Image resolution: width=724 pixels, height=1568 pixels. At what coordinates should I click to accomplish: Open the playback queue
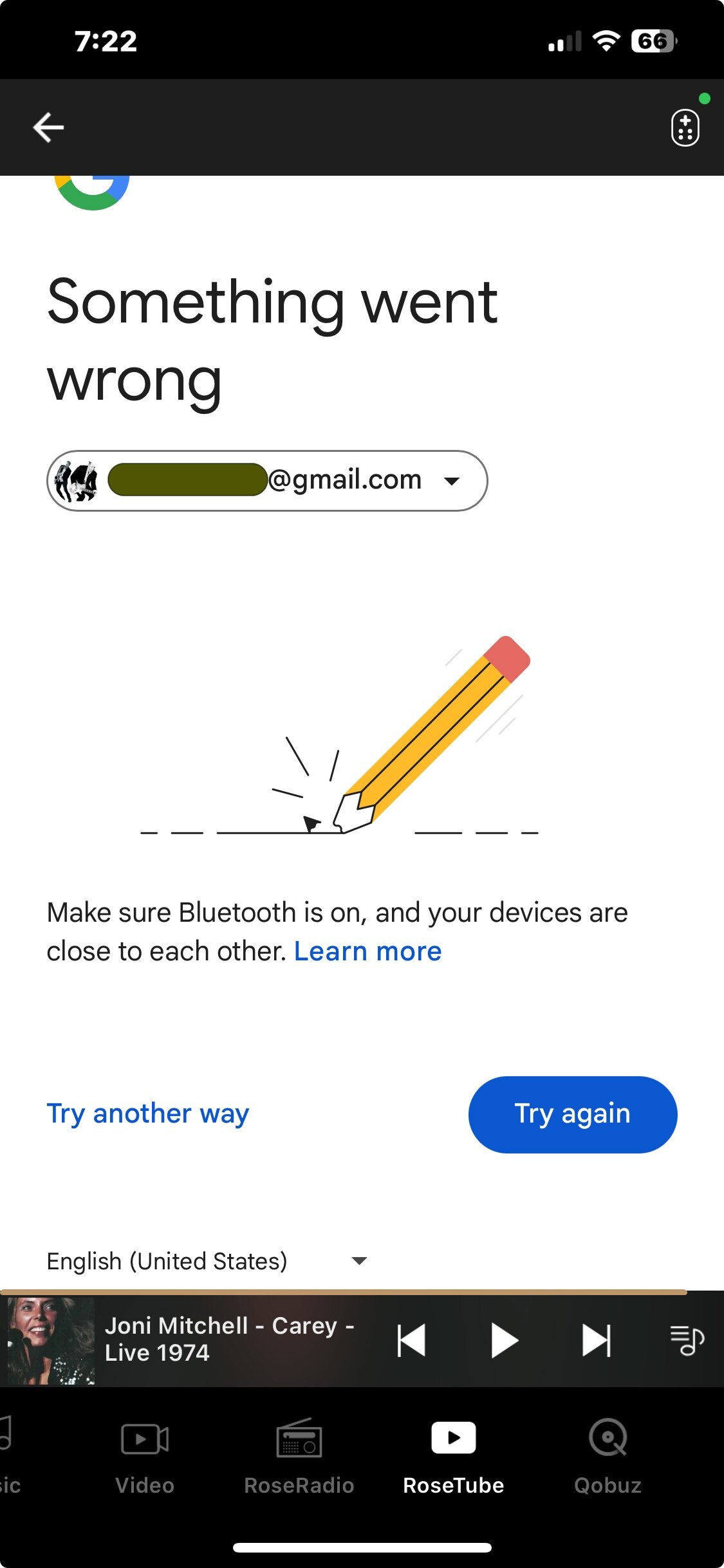[x=687, y=1340]
